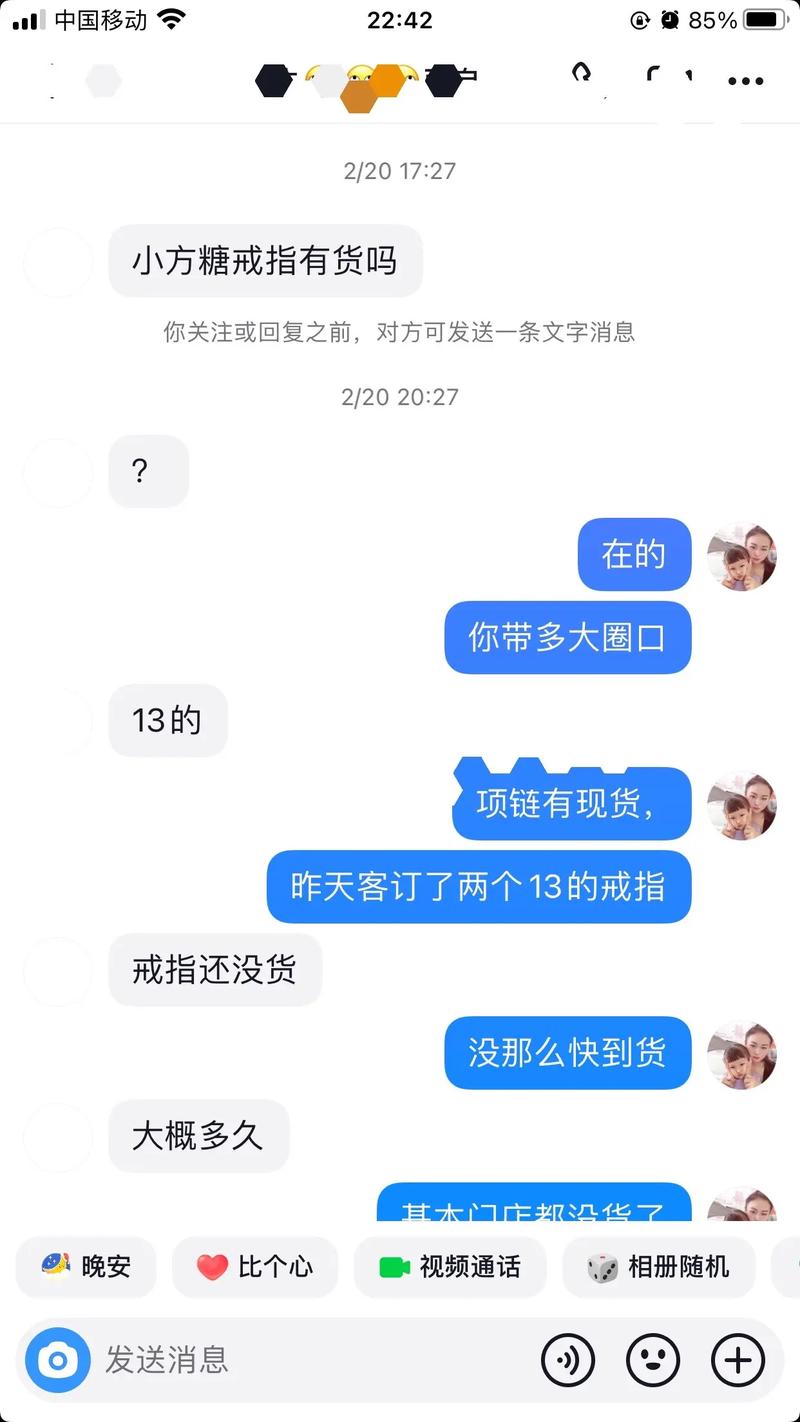The image size is (800, 1422).
Task: Open the plus attachments menu
Action: [738, 1360]
